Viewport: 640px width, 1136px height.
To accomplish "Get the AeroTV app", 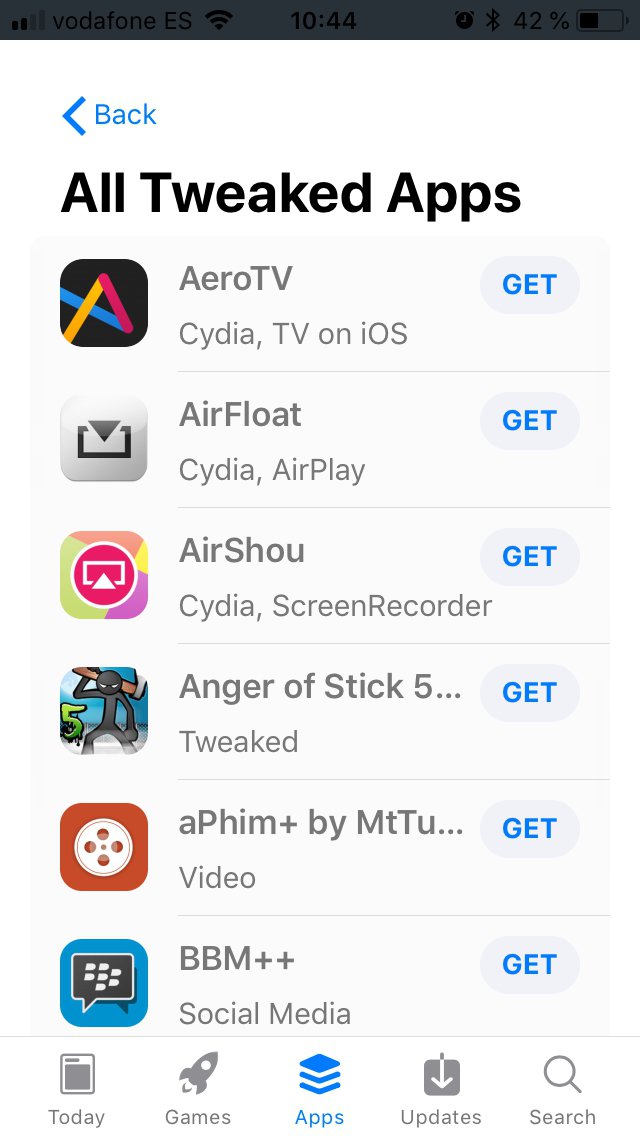I will coord(529,285).
